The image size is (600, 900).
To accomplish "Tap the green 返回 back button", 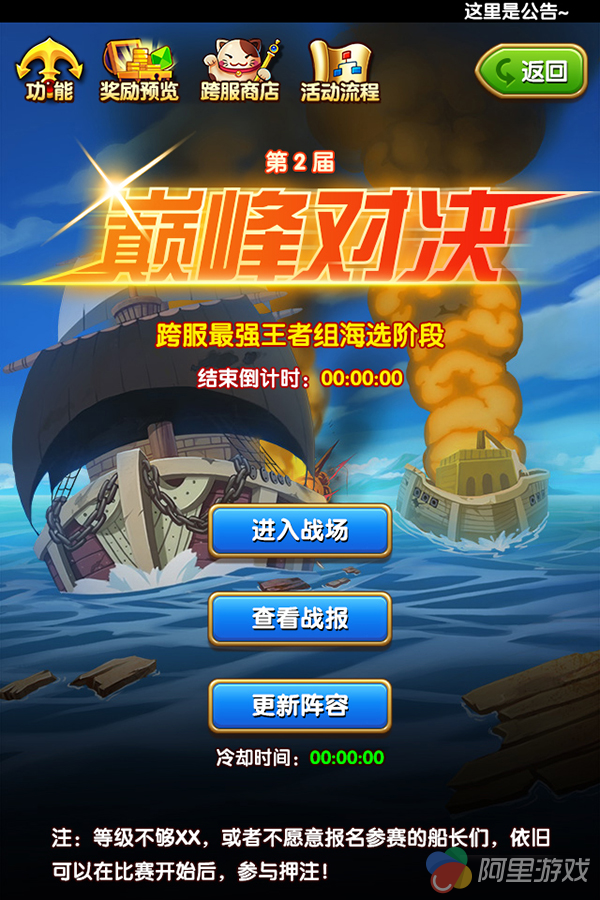I will (530, 71).
